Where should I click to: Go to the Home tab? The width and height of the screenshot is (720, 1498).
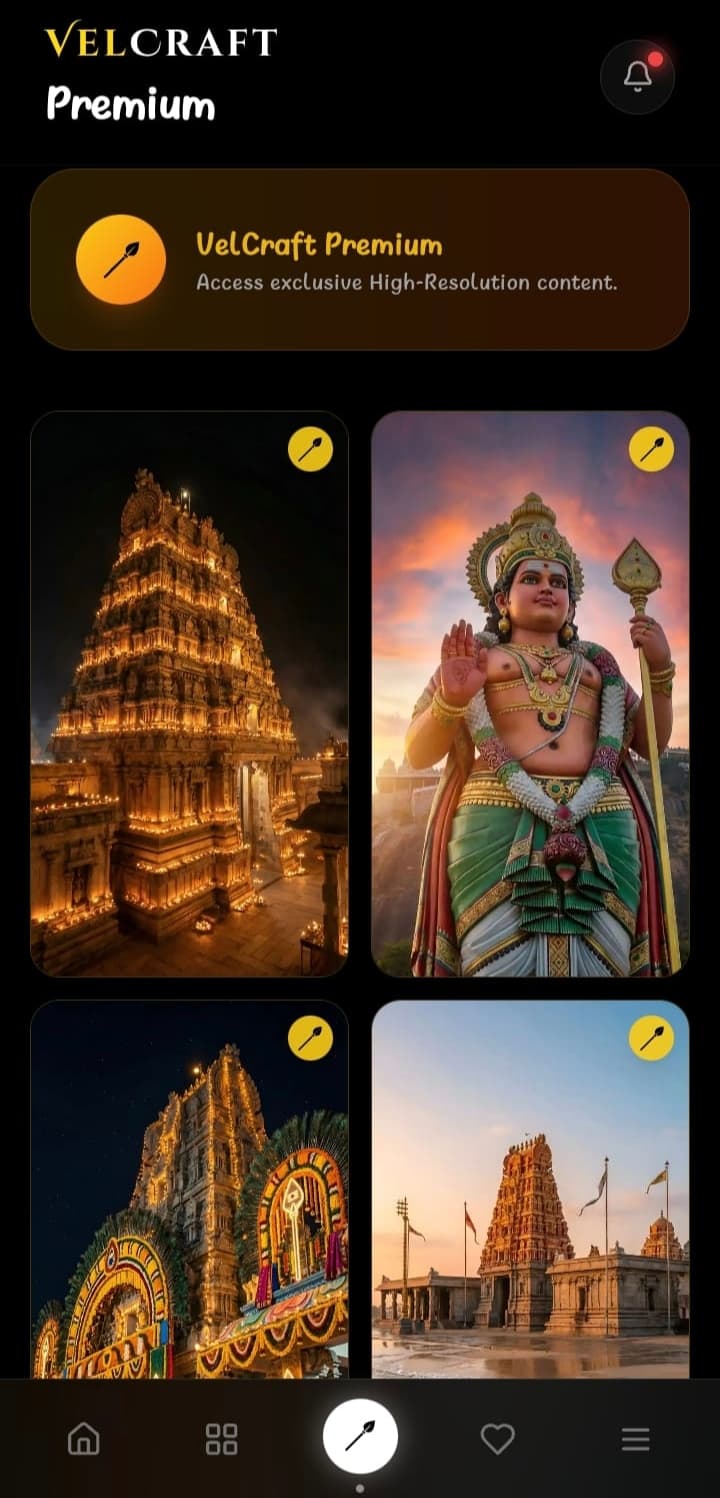(x=83, y=1439)
